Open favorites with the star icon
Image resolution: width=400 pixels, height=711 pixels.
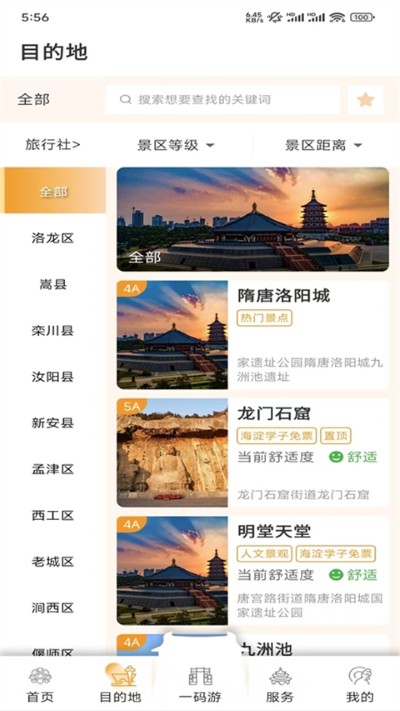366,99
